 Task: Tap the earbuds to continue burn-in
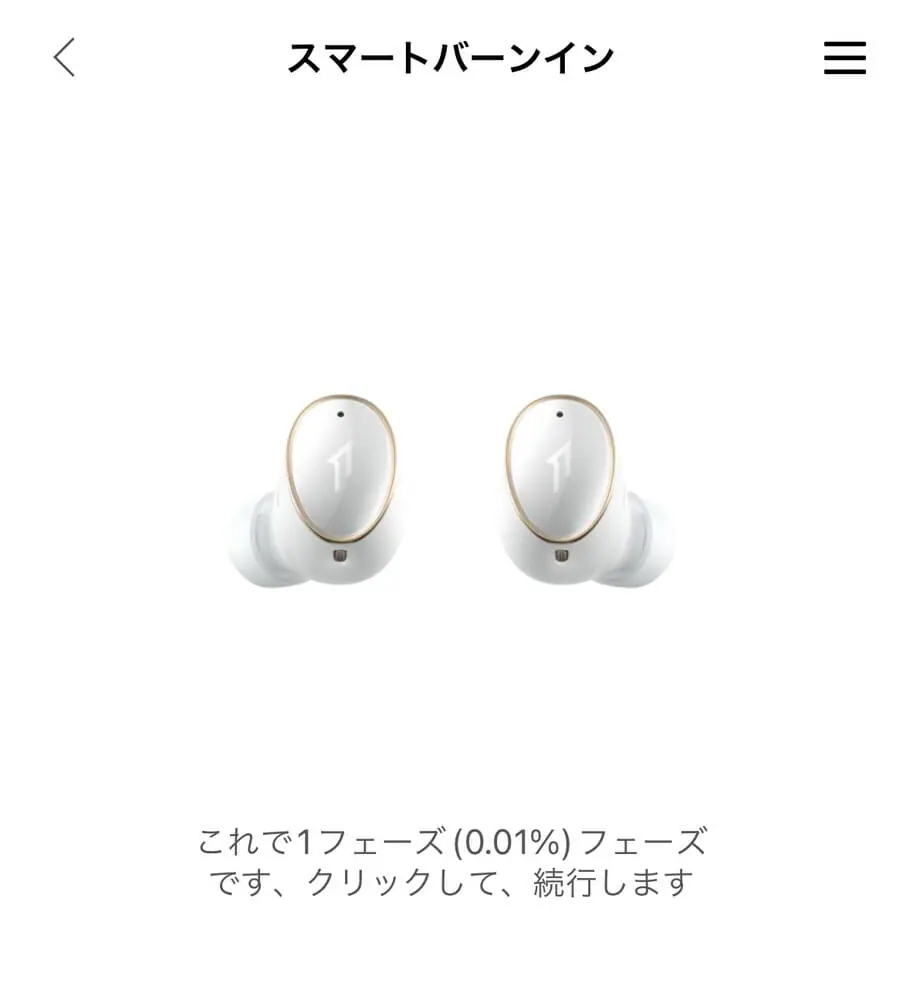(x=451, y=490)
